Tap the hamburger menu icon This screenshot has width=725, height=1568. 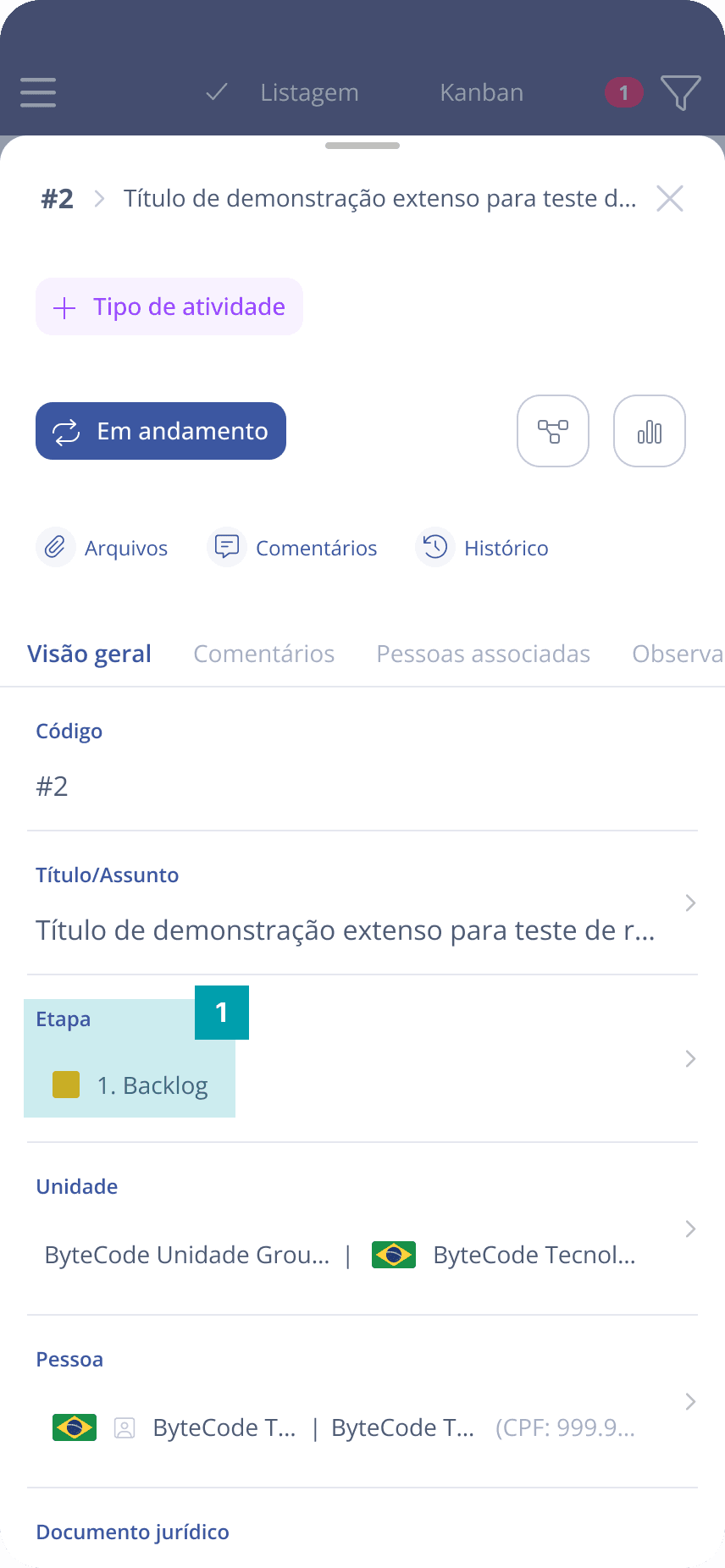tap(37, 93)
